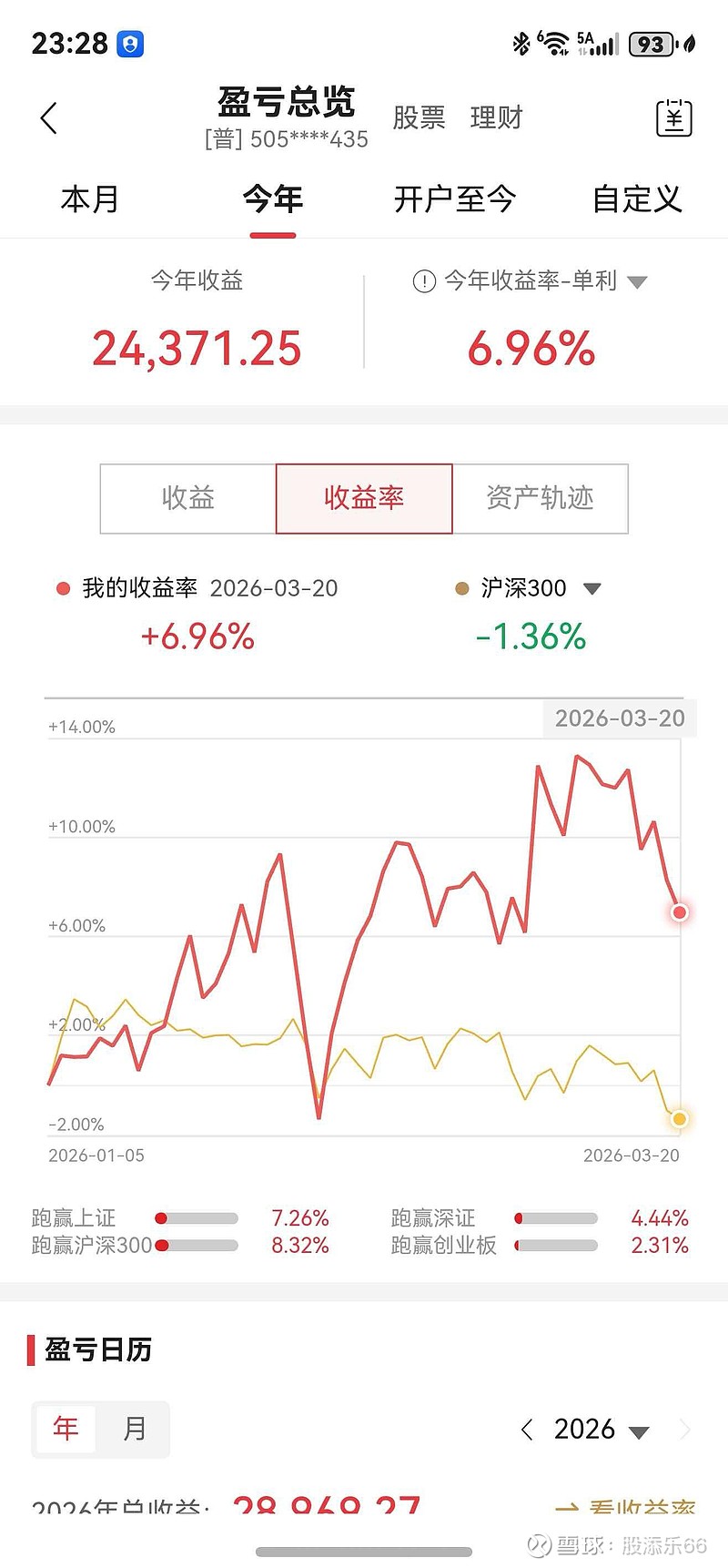This screenshot has height=1568, width=728.
Task: Select the yellow 沪深300 legend dot
Action: 463,588
